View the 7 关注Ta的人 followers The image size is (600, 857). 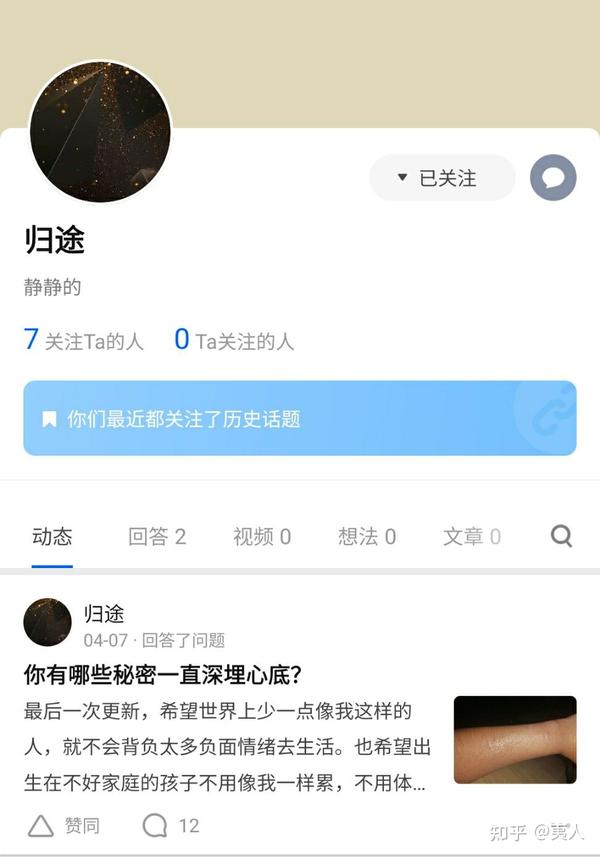[84, 341]
